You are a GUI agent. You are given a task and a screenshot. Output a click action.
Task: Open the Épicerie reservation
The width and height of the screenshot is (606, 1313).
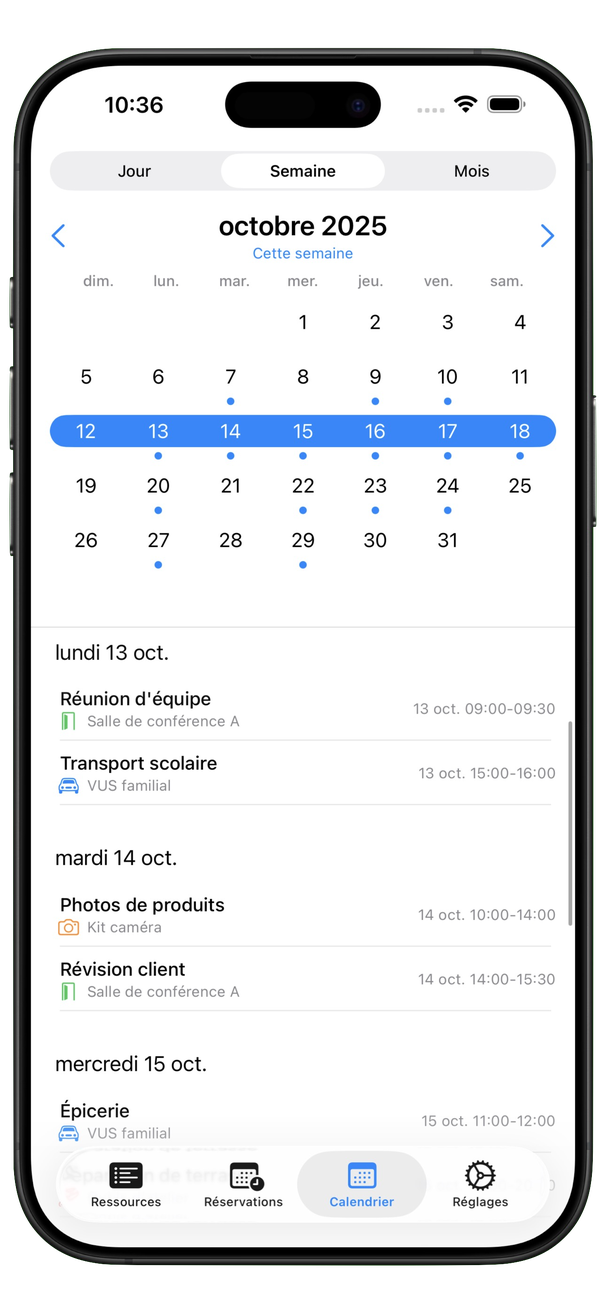305,1120
